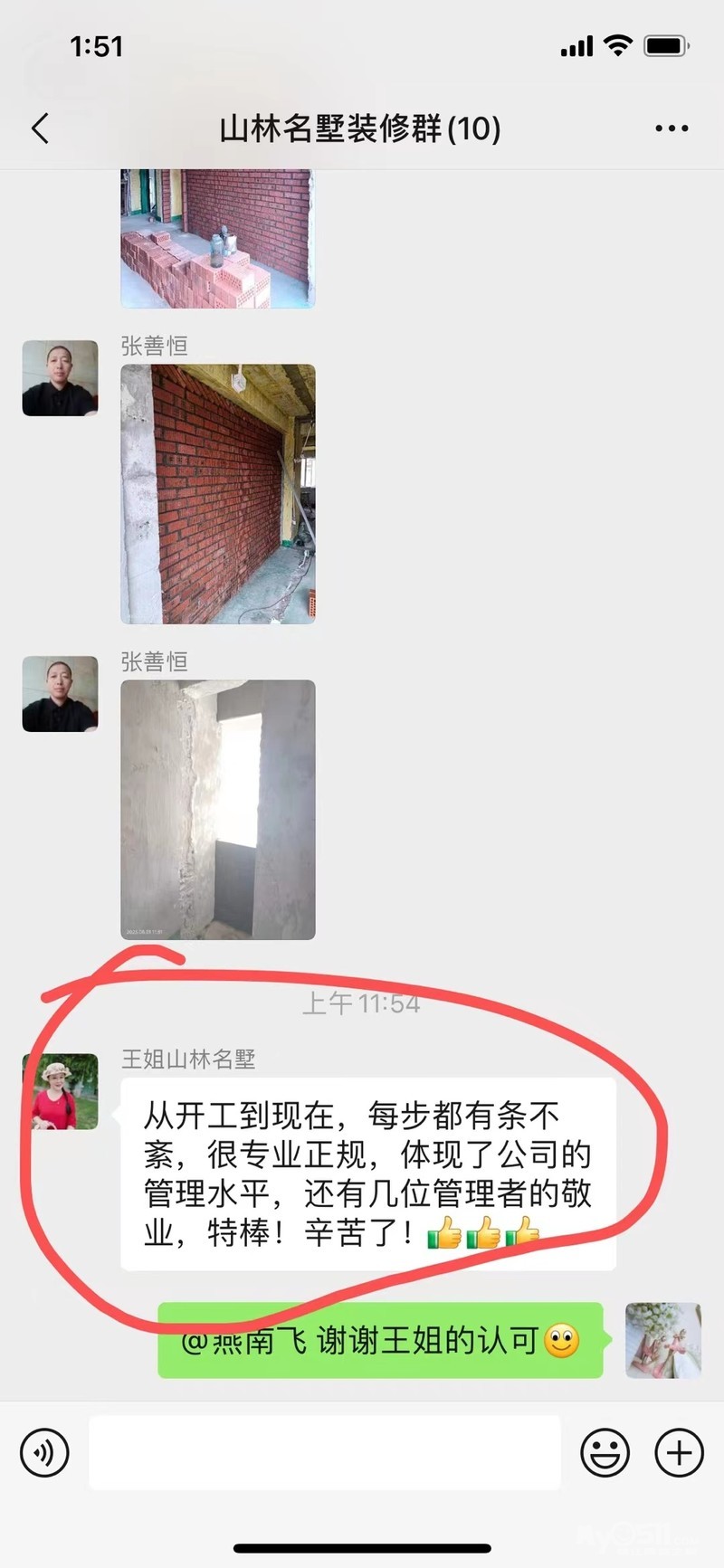Open the red brick wall photo from 张善恒

[x=218, y=494]
